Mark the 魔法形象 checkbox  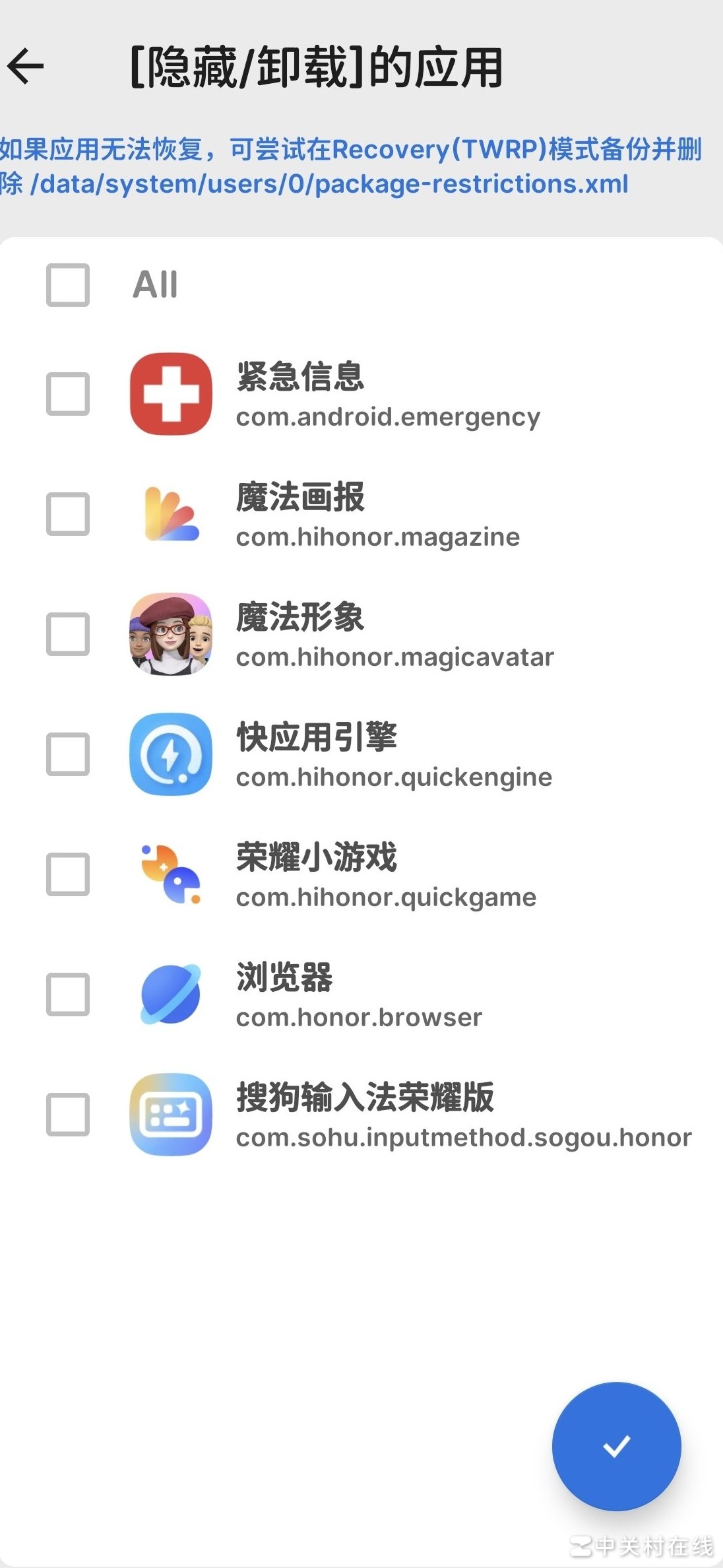pyautogui.click(x=68, y=634)
